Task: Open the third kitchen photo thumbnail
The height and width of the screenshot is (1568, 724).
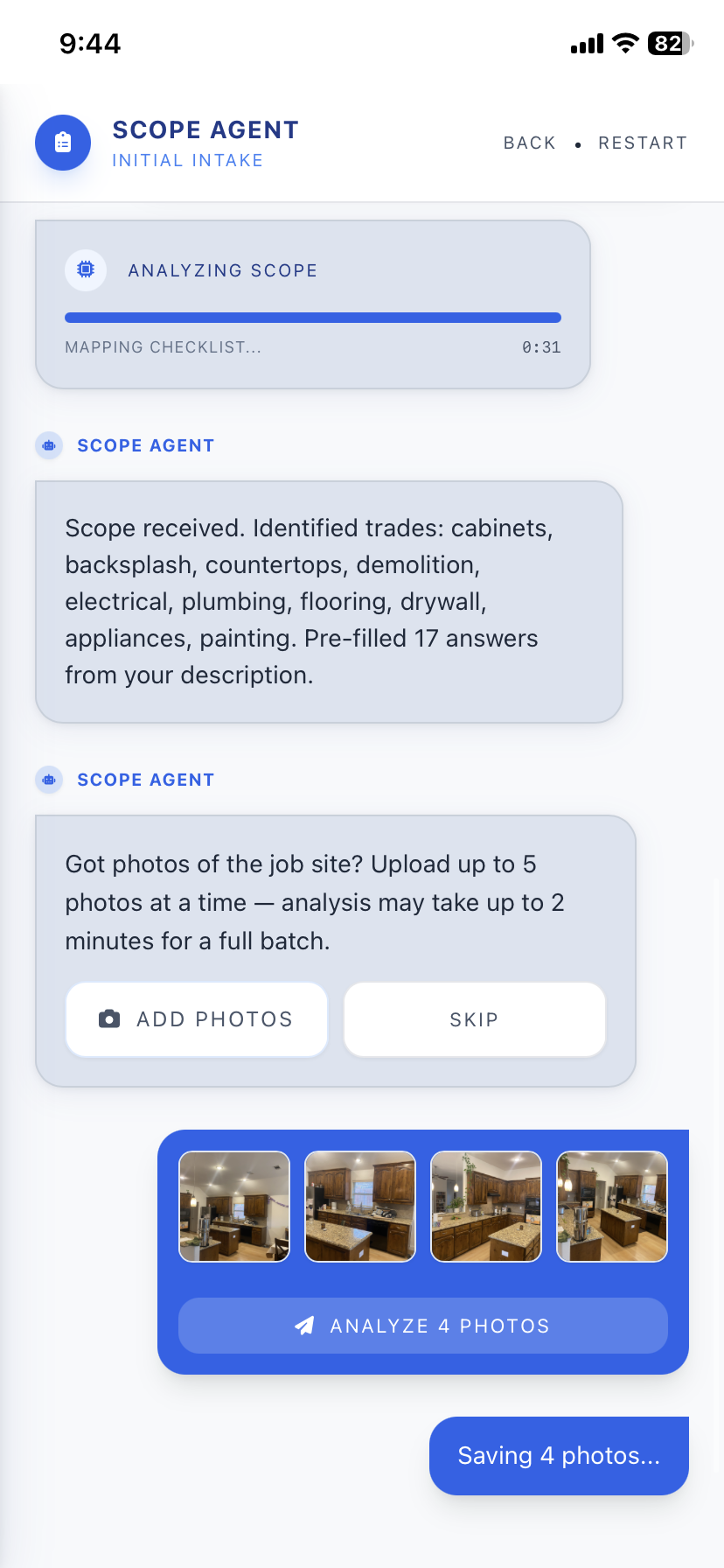Action: tap(486, 1207)
